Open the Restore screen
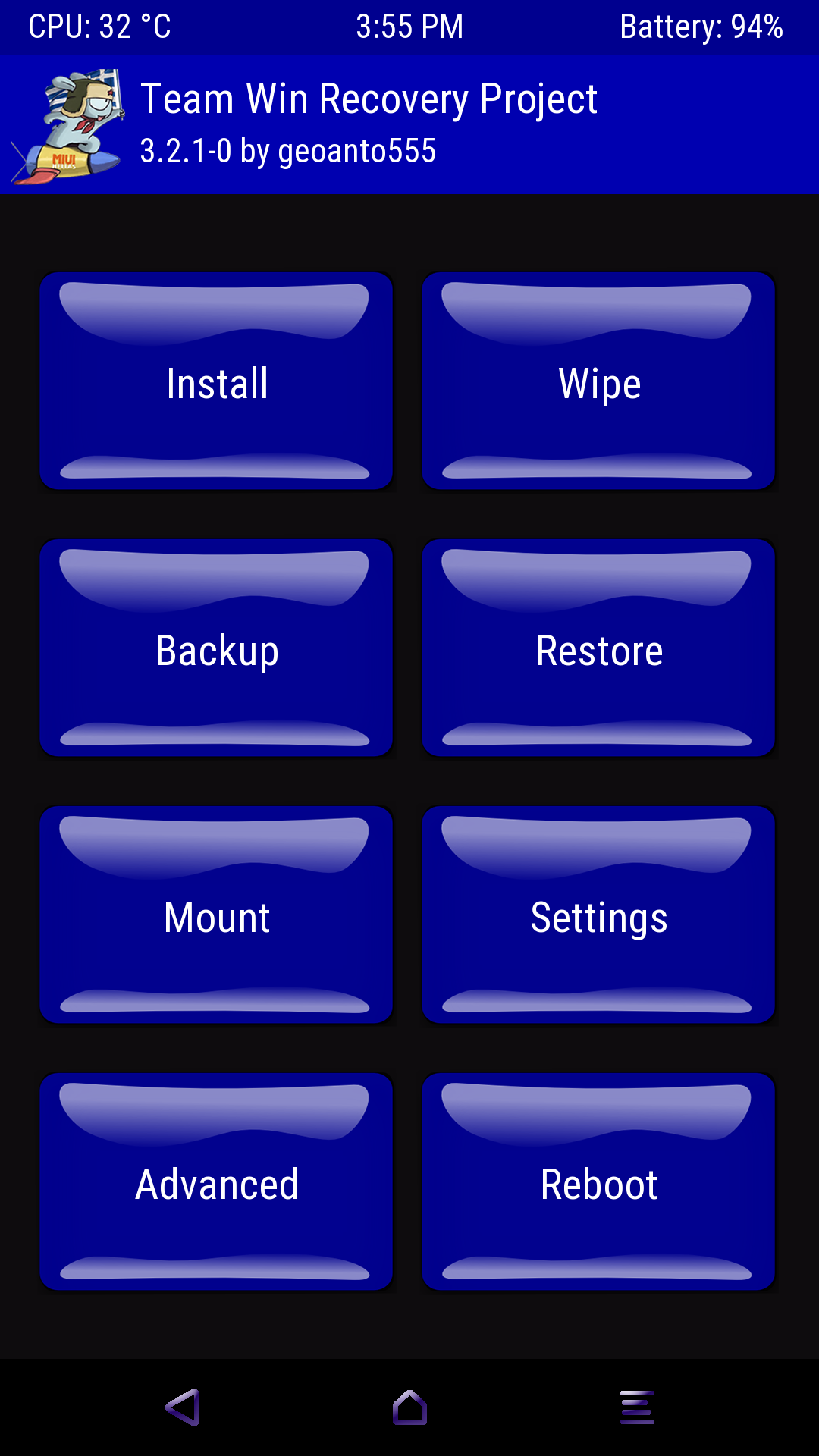This screenshot has width=819, height=1456. coord(599,648)
